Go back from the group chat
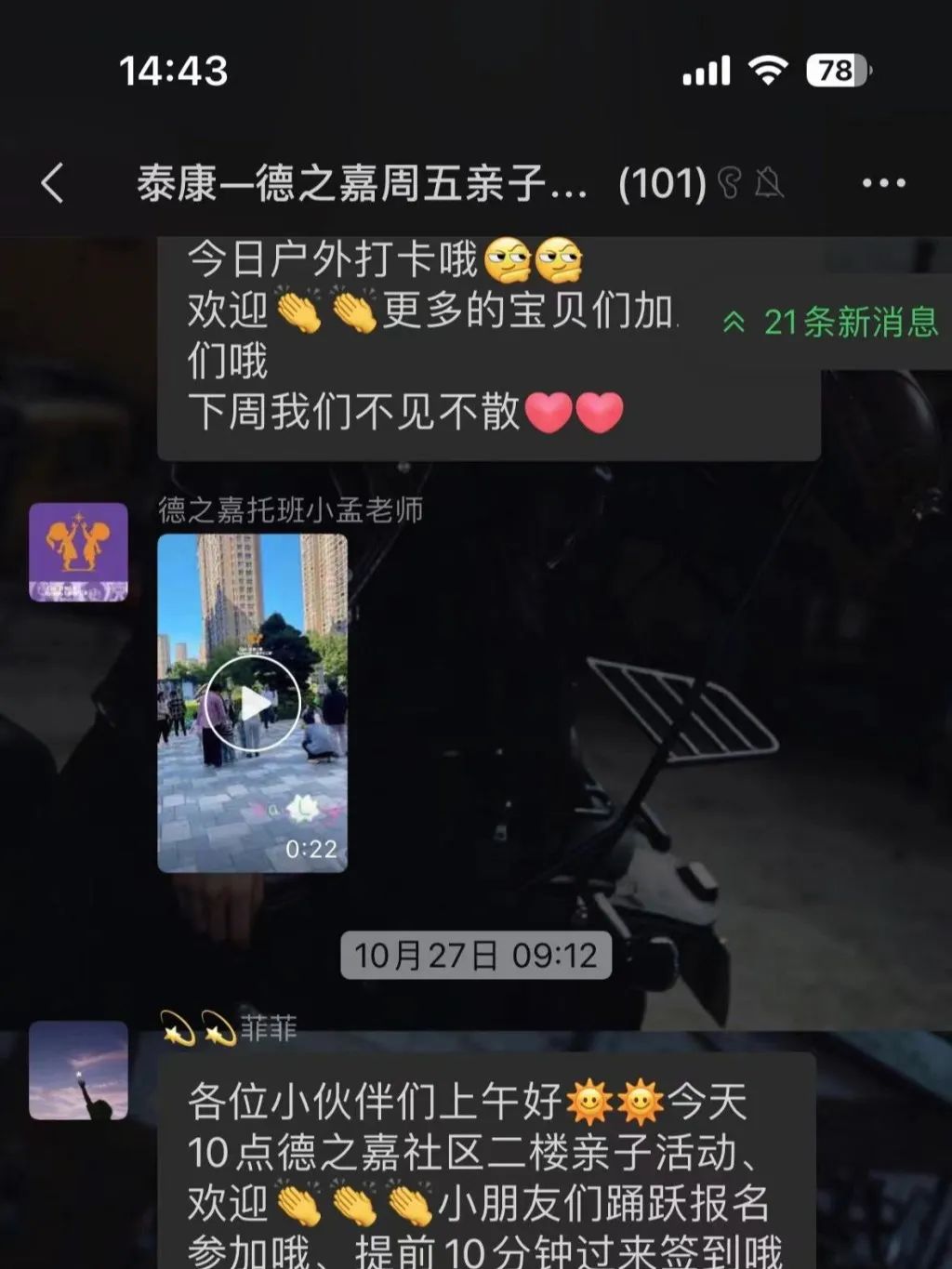This screenshot has width=952, height=1269. (x=53, y=182)
